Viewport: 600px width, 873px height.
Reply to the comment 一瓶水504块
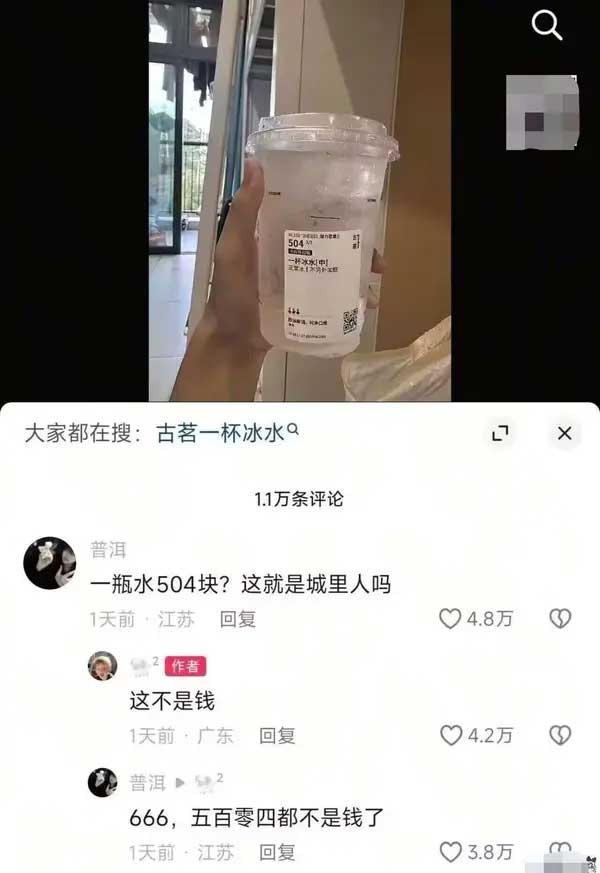tap(238, 620)
